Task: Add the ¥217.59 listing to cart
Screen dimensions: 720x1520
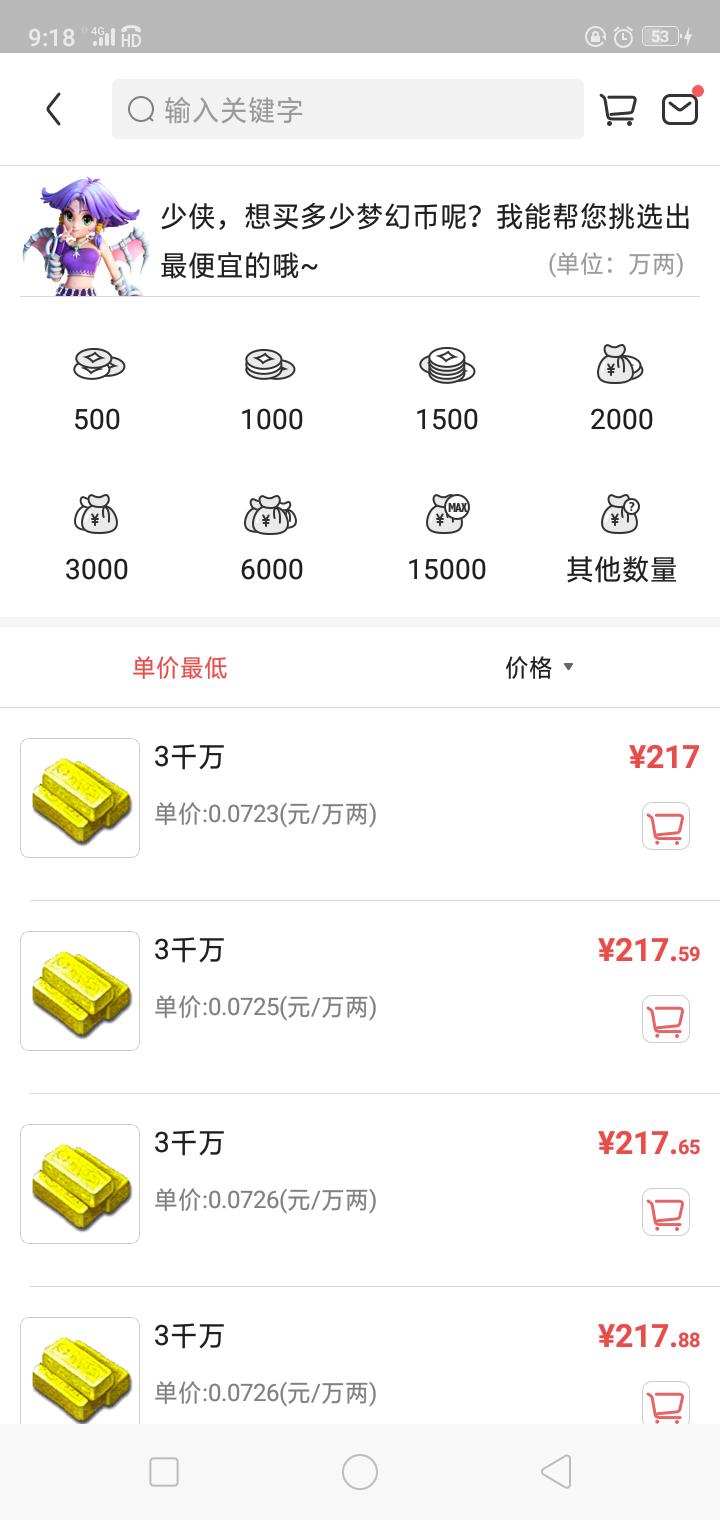Action: pyautogui.click(x=666, y=1020)
